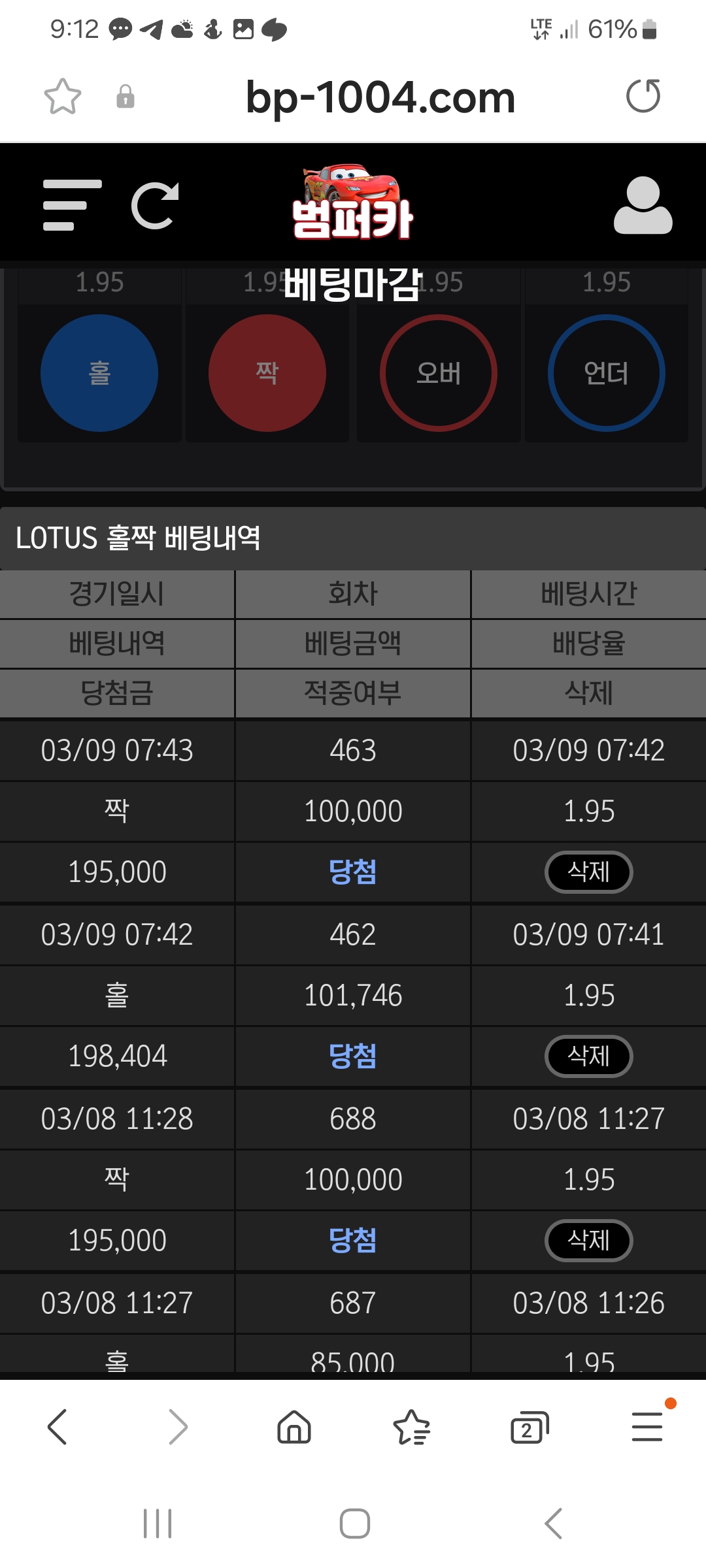This screenshot has width=706, height=1568.
Task: Delete the bet record for round 462
Action: (x=588, y=1056)
